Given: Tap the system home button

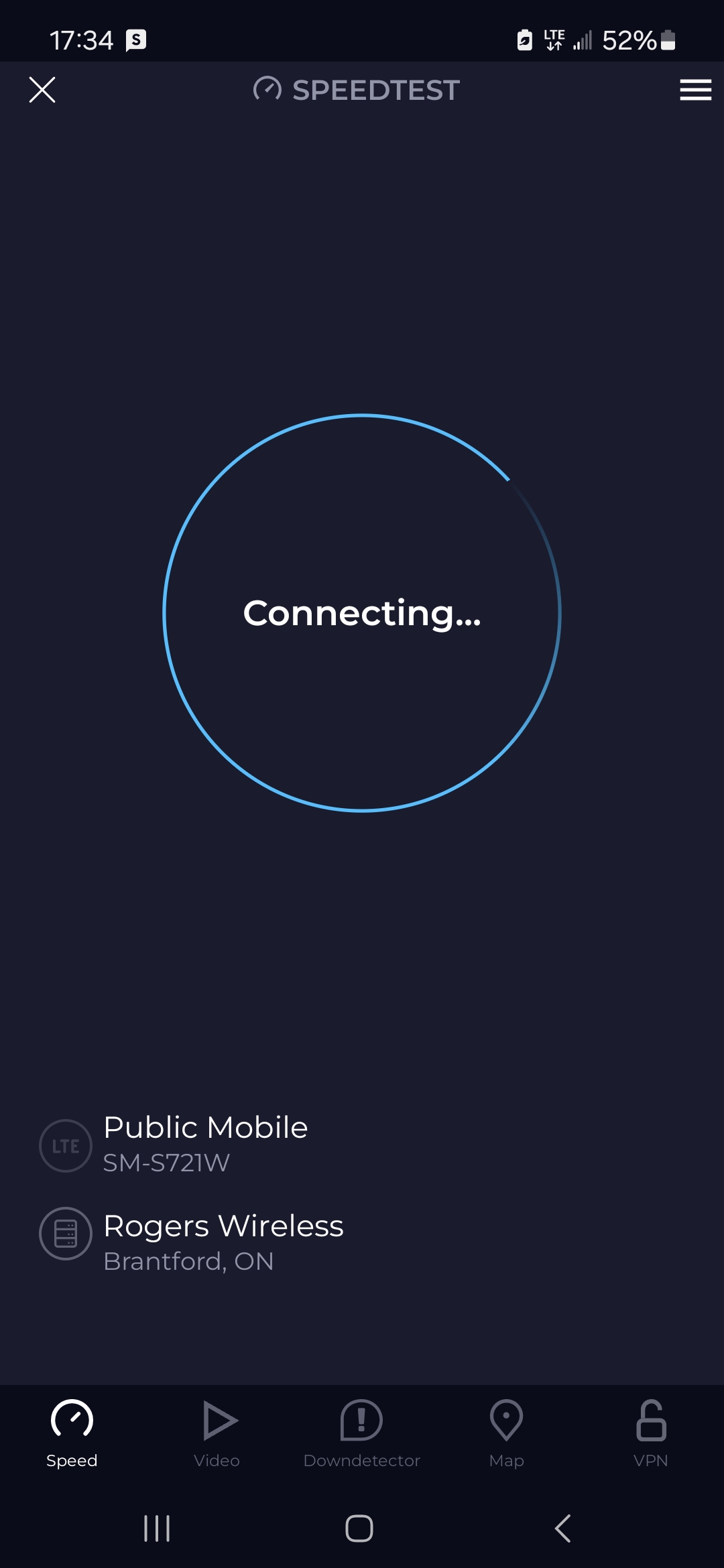Looking at the screenshot, I should point(359,1528).
